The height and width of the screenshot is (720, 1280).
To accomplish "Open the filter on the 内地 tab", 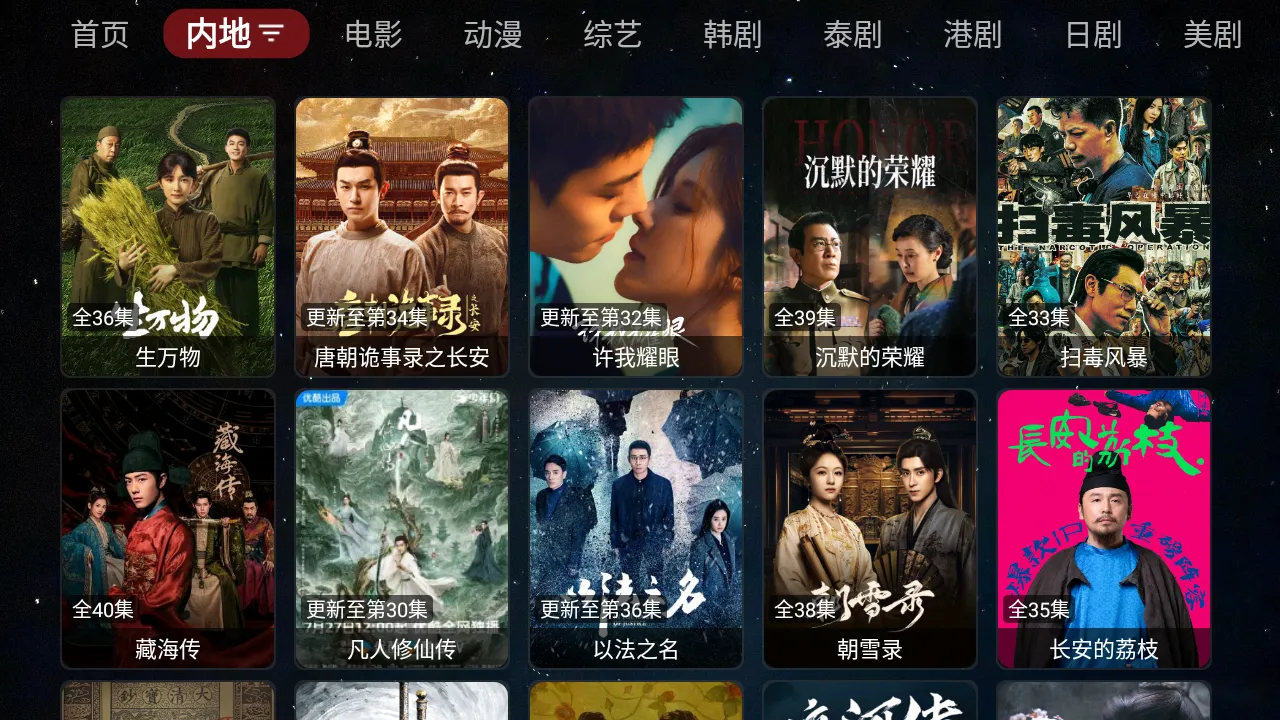I will coord(271,35).
